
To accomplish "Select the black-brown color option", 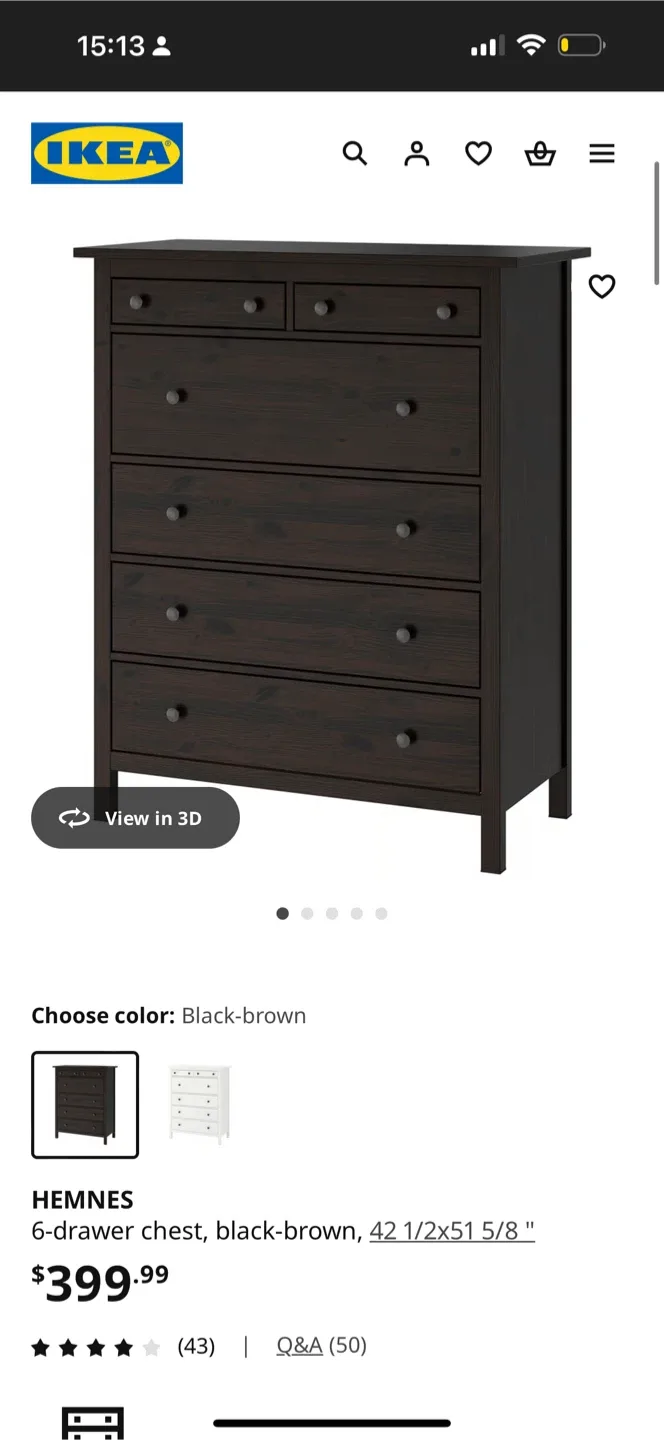I will pyautogui.click(x=85, y=1104).
